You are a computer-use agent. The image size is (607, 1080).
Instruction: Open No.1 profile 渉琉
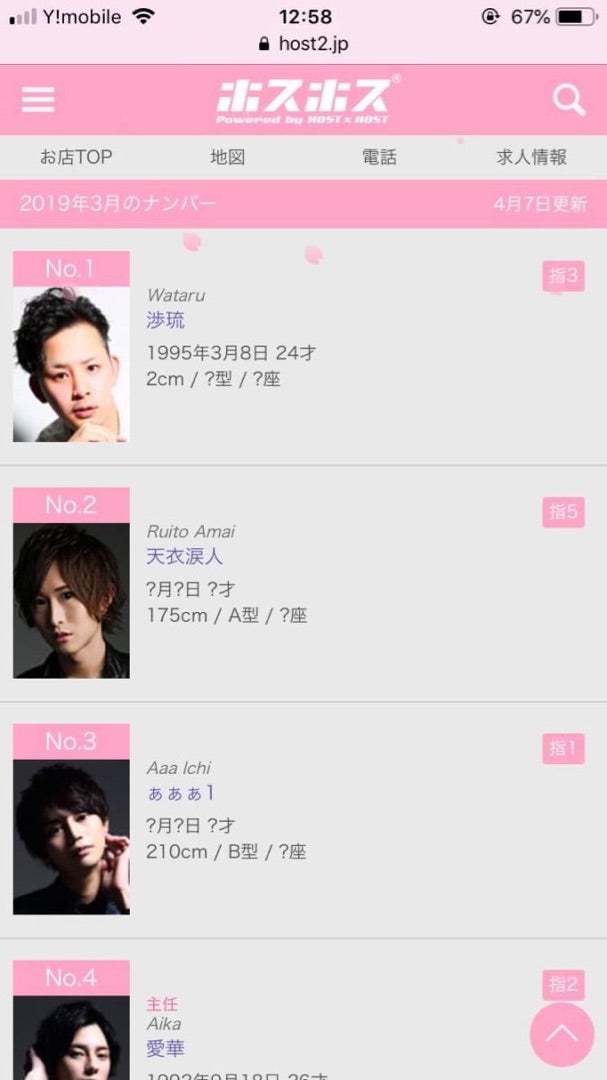(x=165, y=320)
